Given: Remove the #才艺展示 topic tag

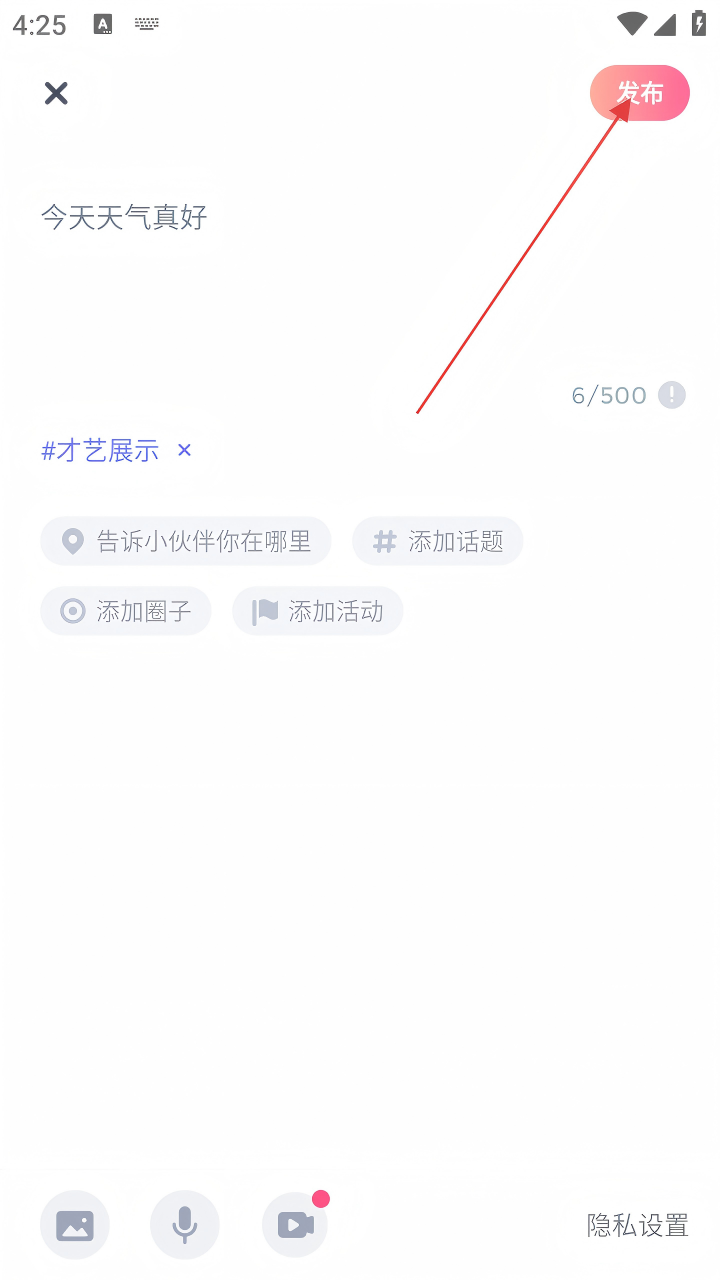Looking at the screenshot, I should tap(184, 450).
